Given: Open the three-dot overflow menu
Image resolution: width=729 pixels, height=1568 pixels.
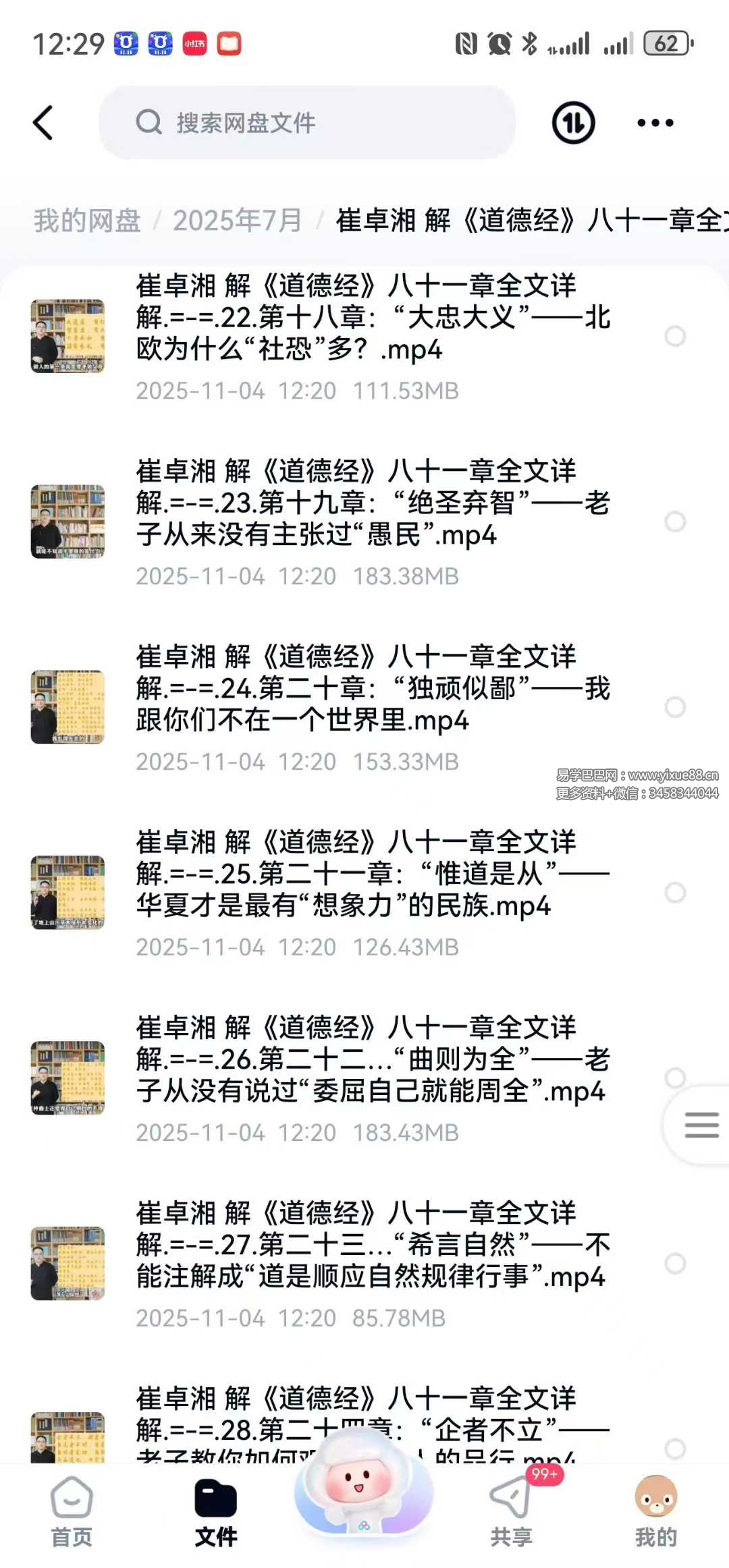Looking at the screenshot, I should [x=655, y=123].
